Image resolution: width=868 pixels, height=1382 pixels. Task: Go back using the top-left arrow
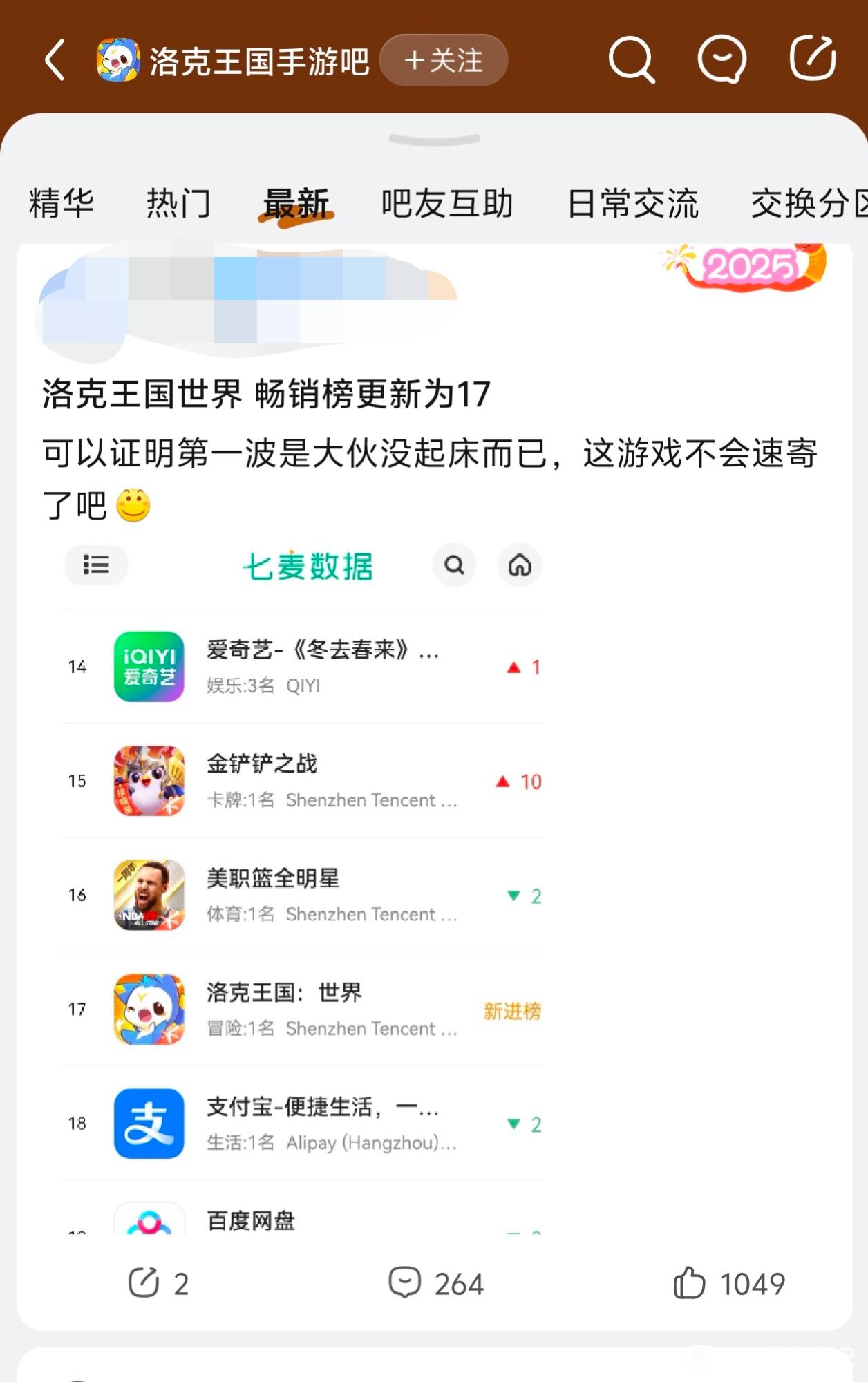click(x=55, y=60)
